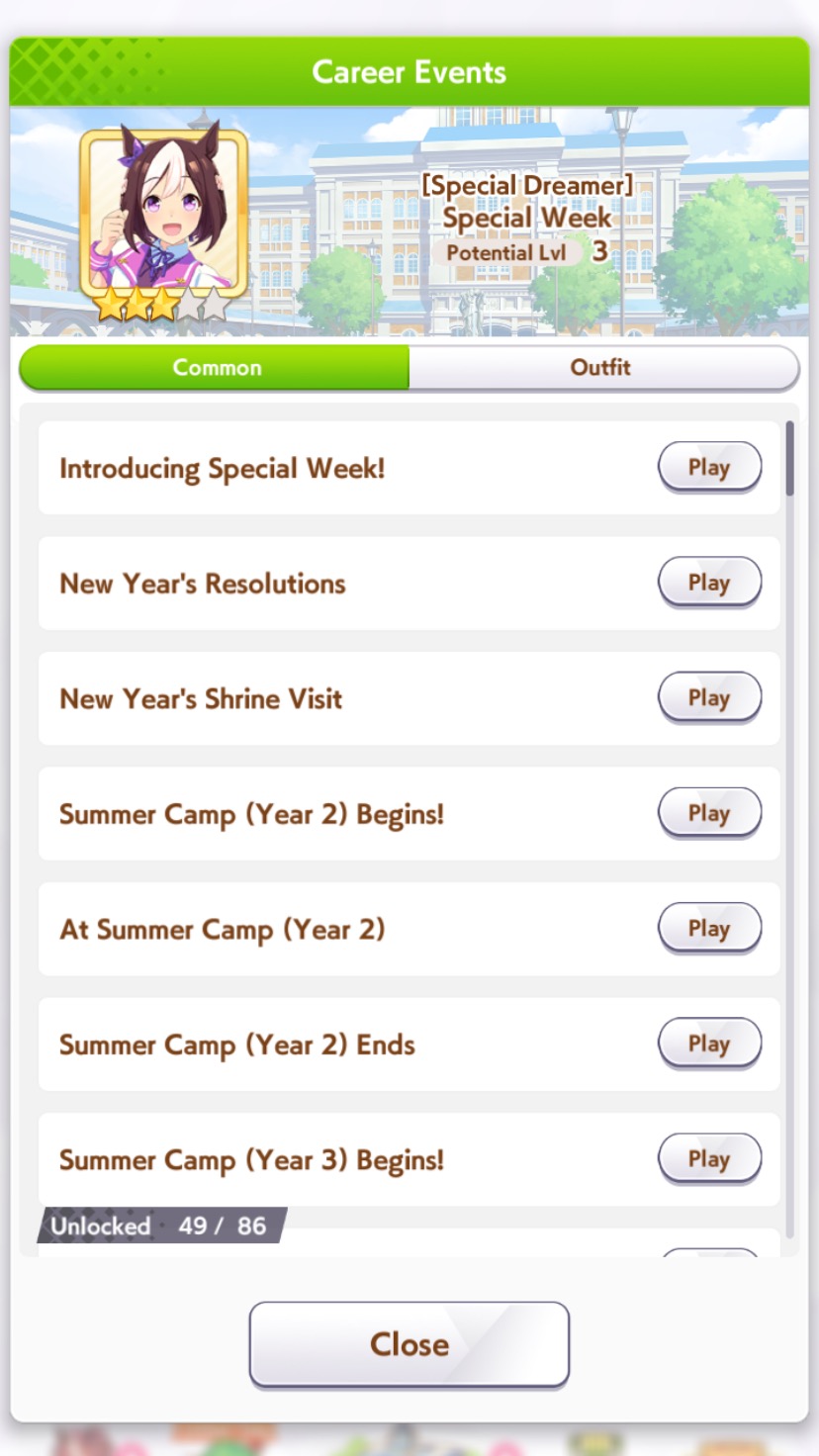Play At Summer Camp (Year 2) event
819x1456 pixels.
pyautogui.click(x=709, y=929)
